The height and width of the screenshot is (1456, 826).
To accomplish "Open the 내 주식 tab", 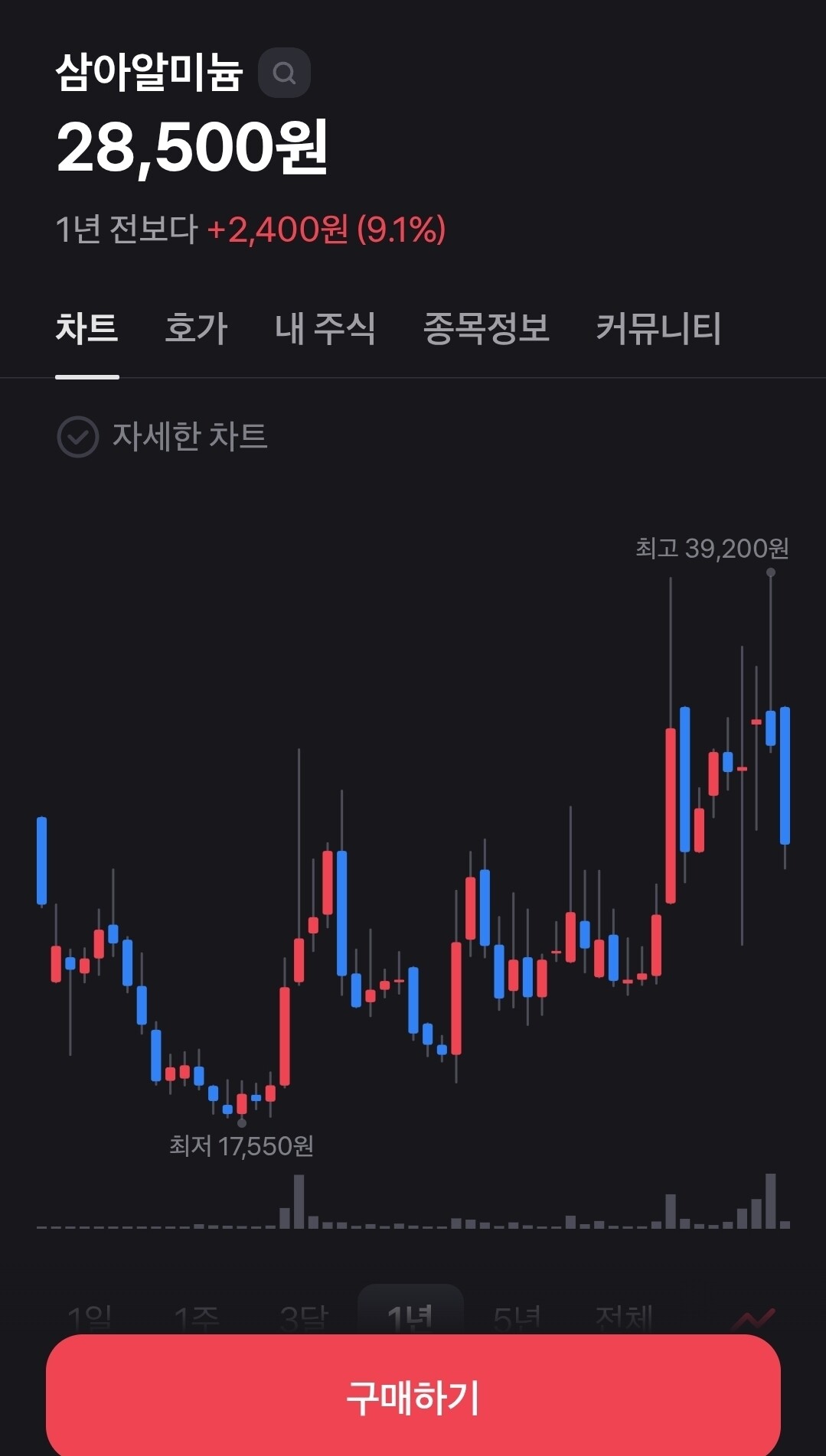I will click(325, 328).
